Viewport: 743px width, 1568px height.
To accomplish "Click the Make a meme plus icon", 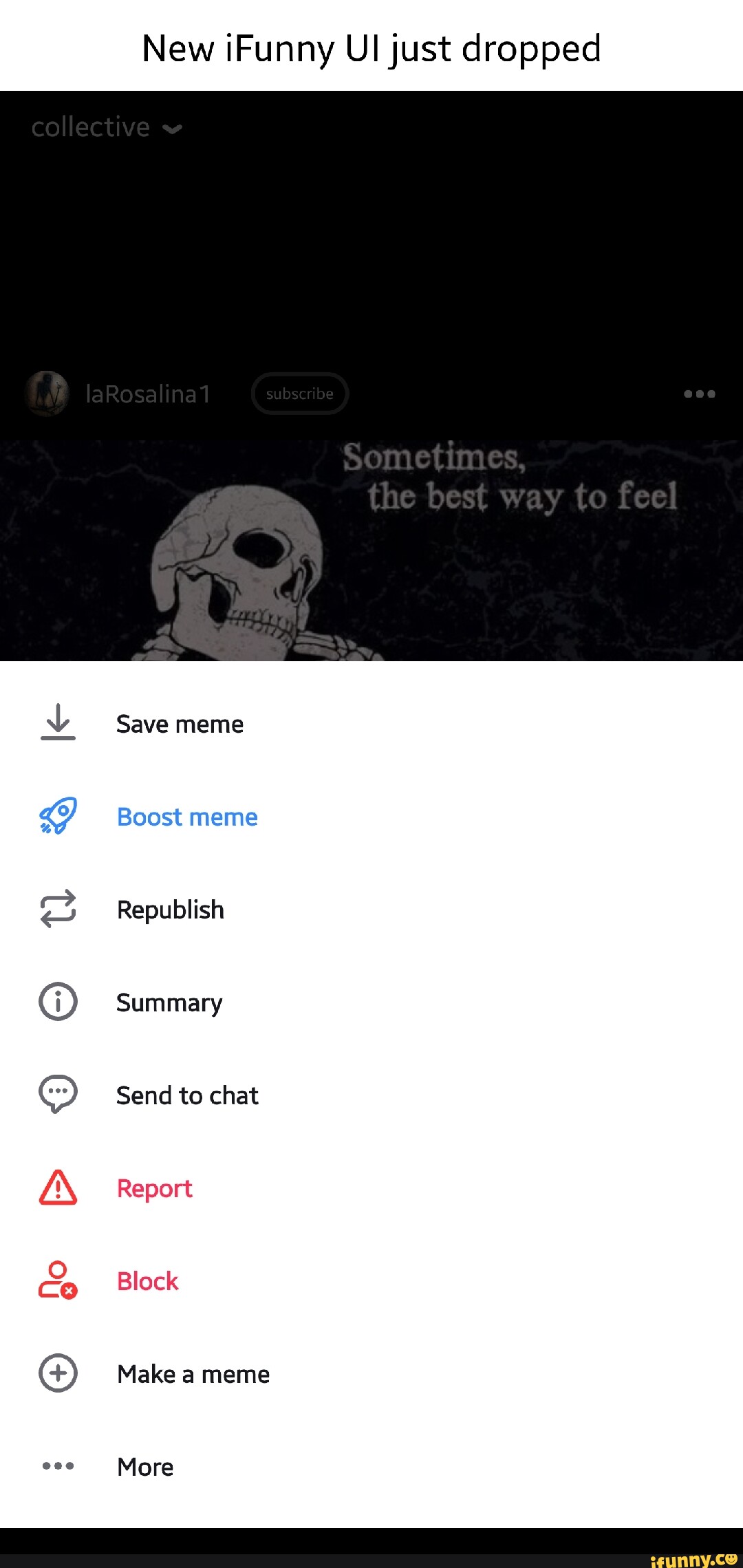I will (x=58, y=1373).
